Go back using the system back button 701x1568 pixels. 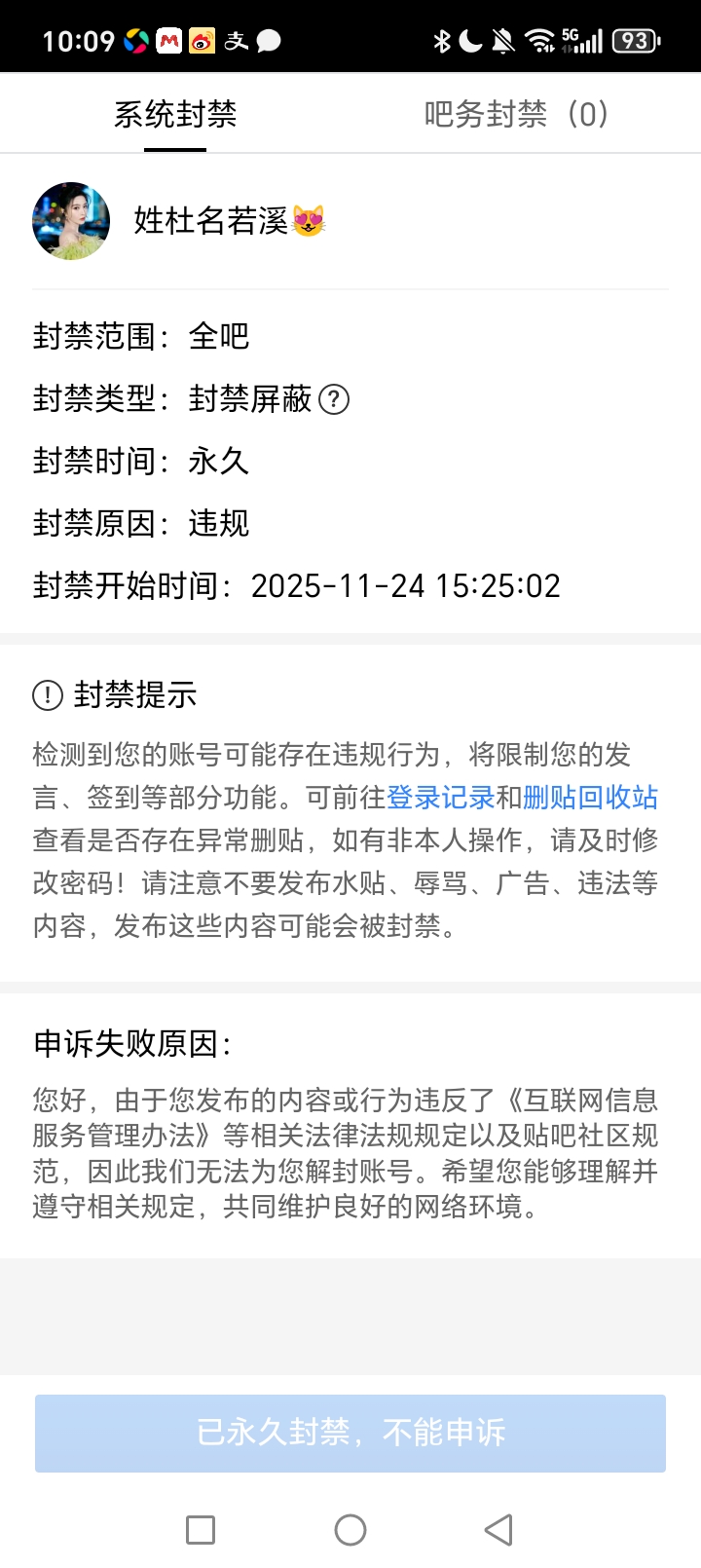coord(498,1530)
